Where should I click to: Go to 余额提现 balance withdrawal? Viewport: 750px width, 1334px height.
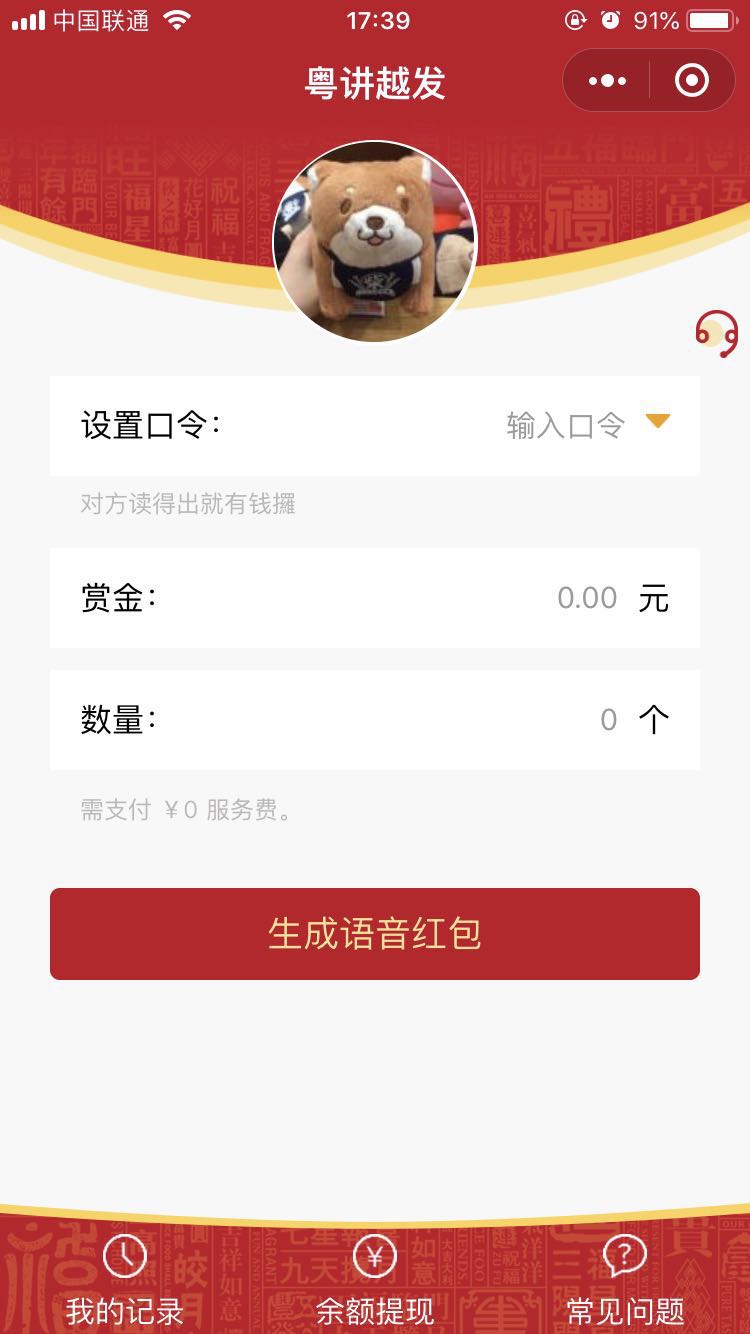[x=375, y=1281]
